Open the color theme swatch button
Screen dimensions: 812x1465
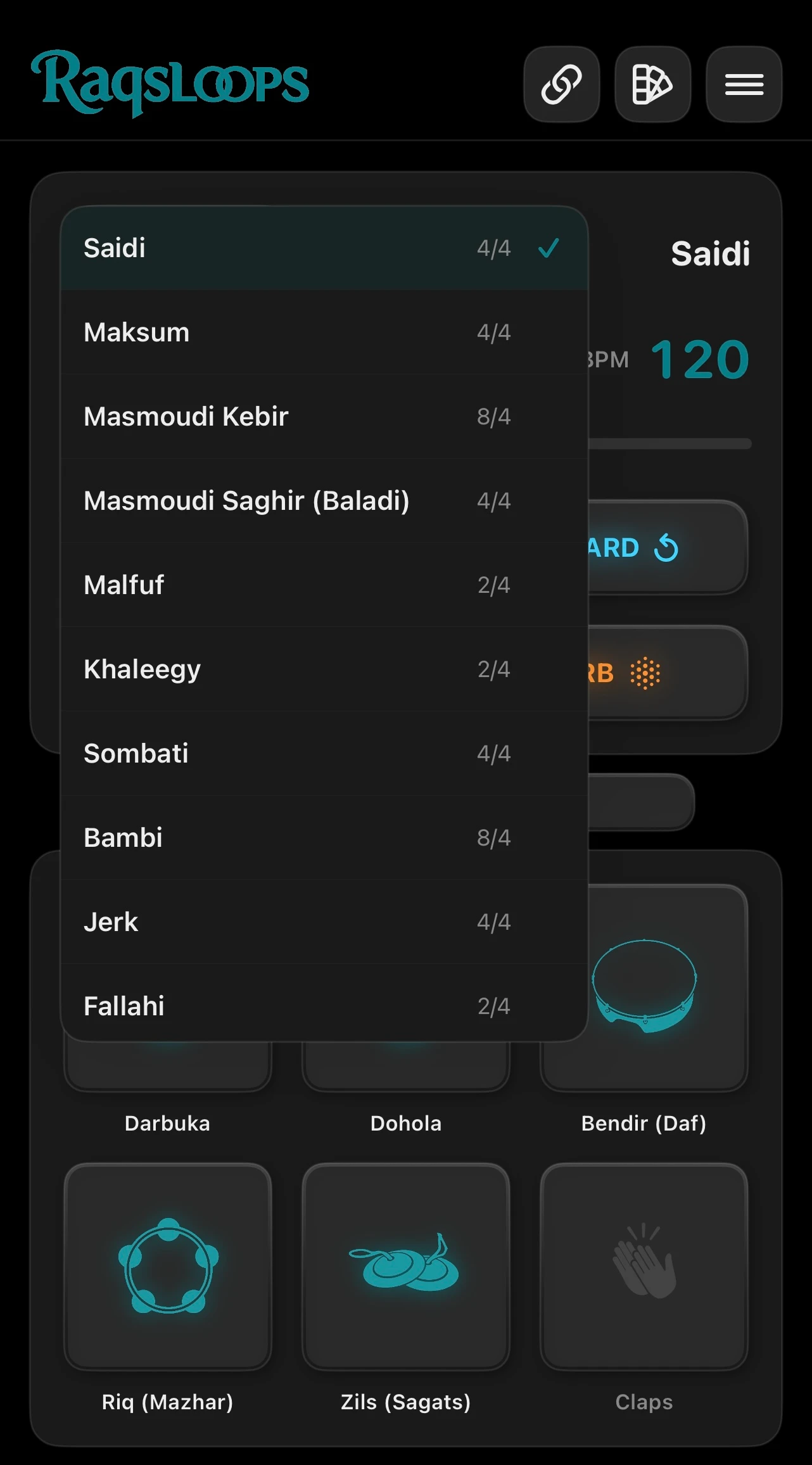(x=652, y=84)
